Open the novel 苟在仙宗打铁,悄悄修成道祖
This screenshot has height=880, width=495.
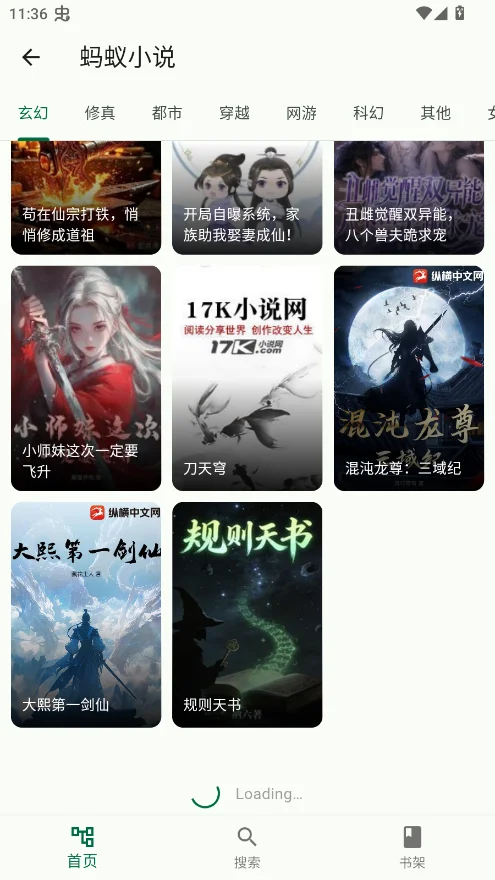pos(86,198)
